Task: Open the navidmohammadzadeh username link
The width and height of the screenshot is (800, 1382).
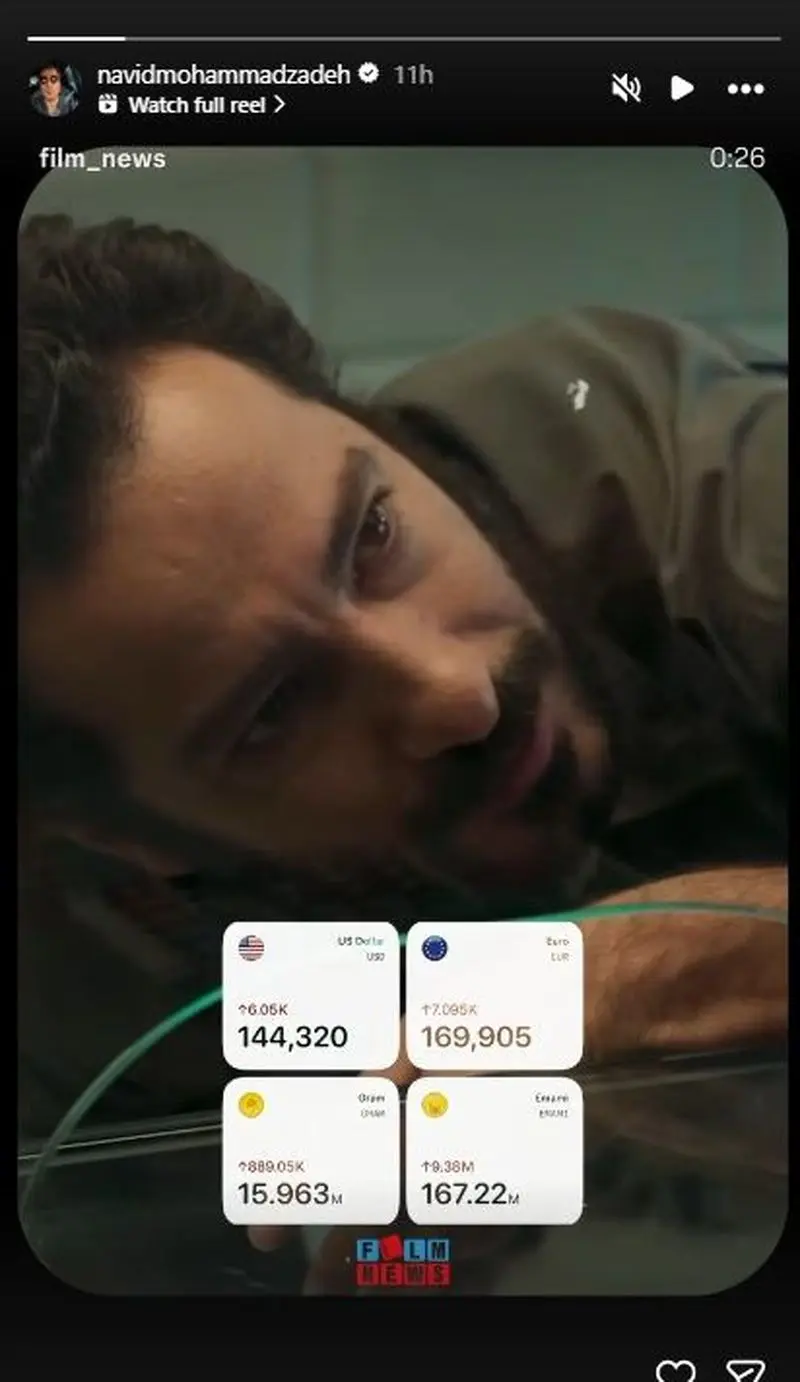Action: [x=224, y=74]
